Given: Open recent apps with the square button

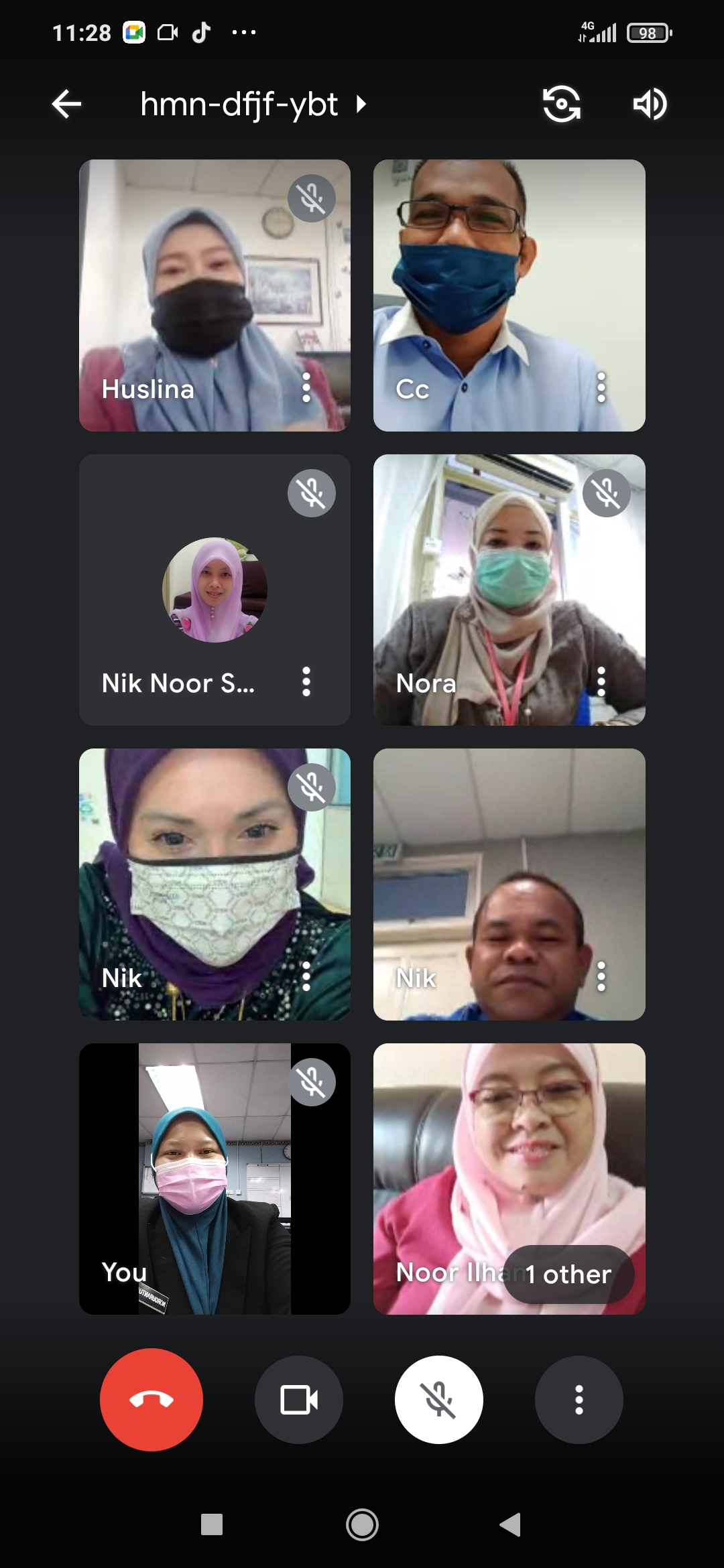Looking at the screenshot, I should pos(212,1524).
